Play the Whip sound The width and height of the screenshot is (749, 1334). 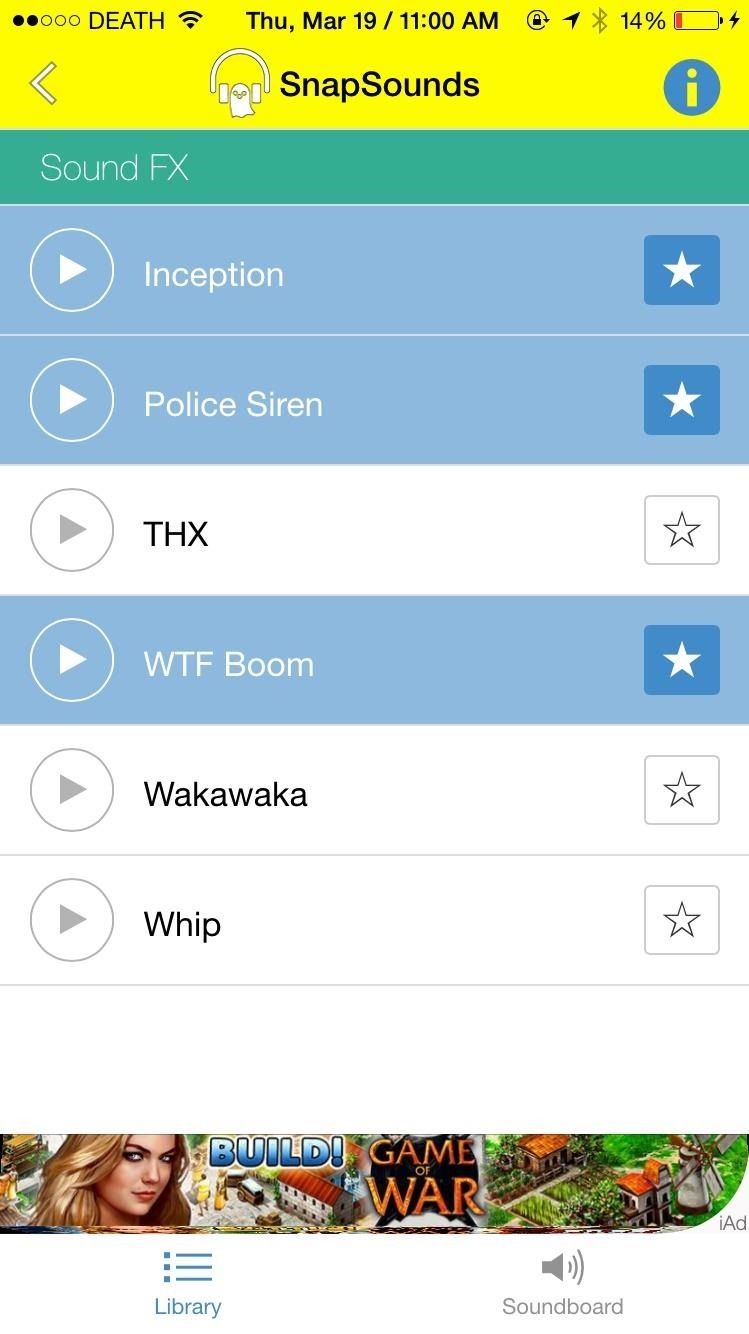[72, 920]
